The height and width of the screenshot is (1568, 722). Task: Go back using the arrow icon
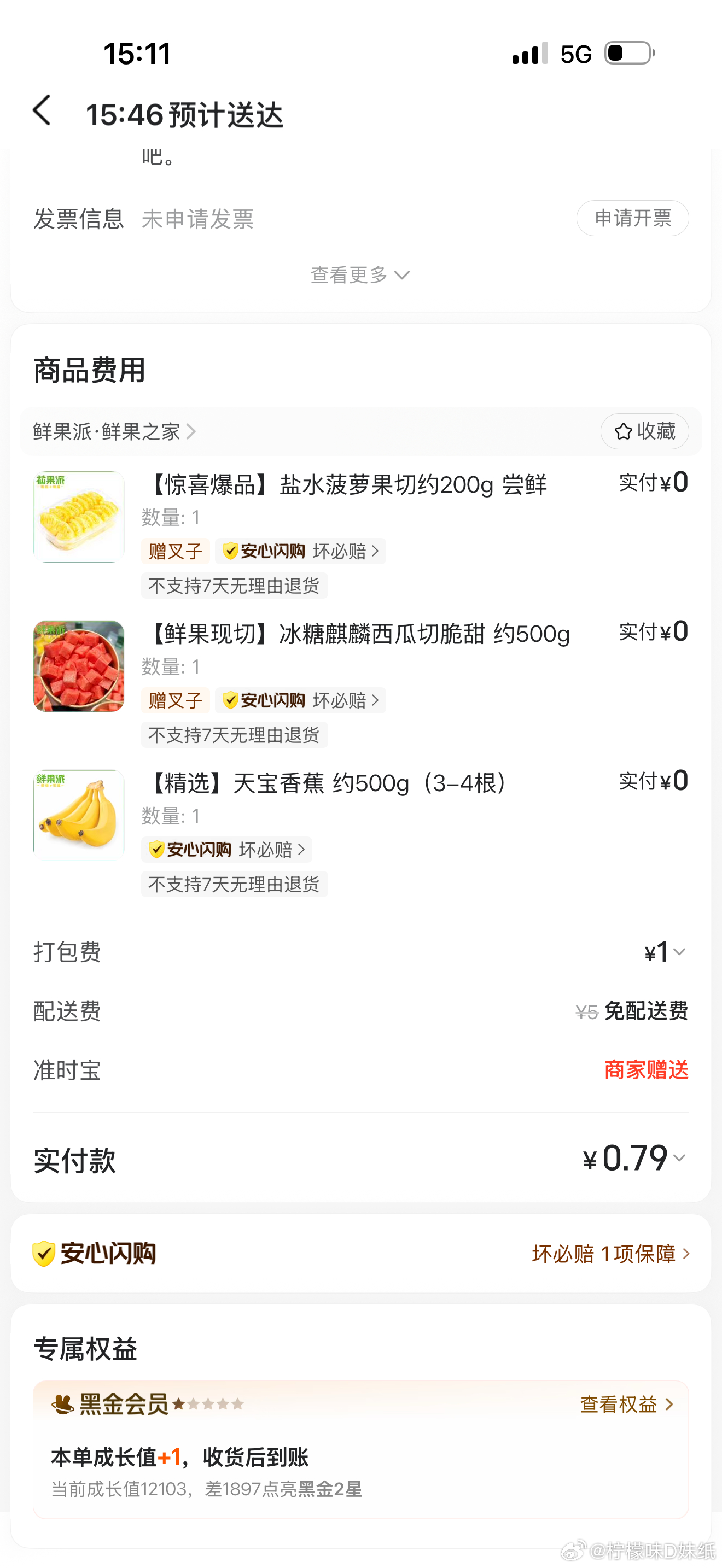pos(42,112)
